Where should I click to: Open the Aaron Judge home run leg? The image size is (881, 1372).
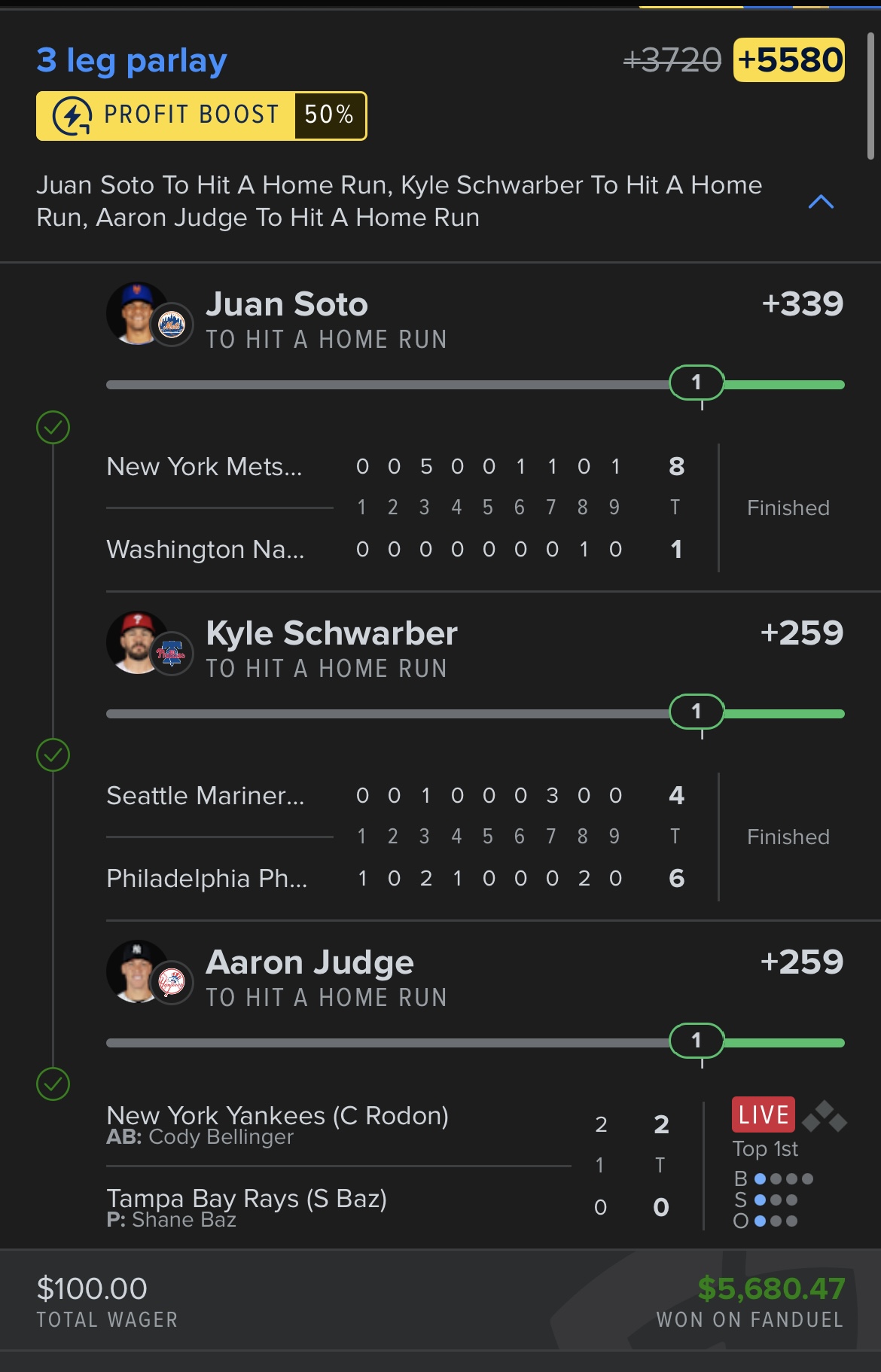[x=309, y=963]
